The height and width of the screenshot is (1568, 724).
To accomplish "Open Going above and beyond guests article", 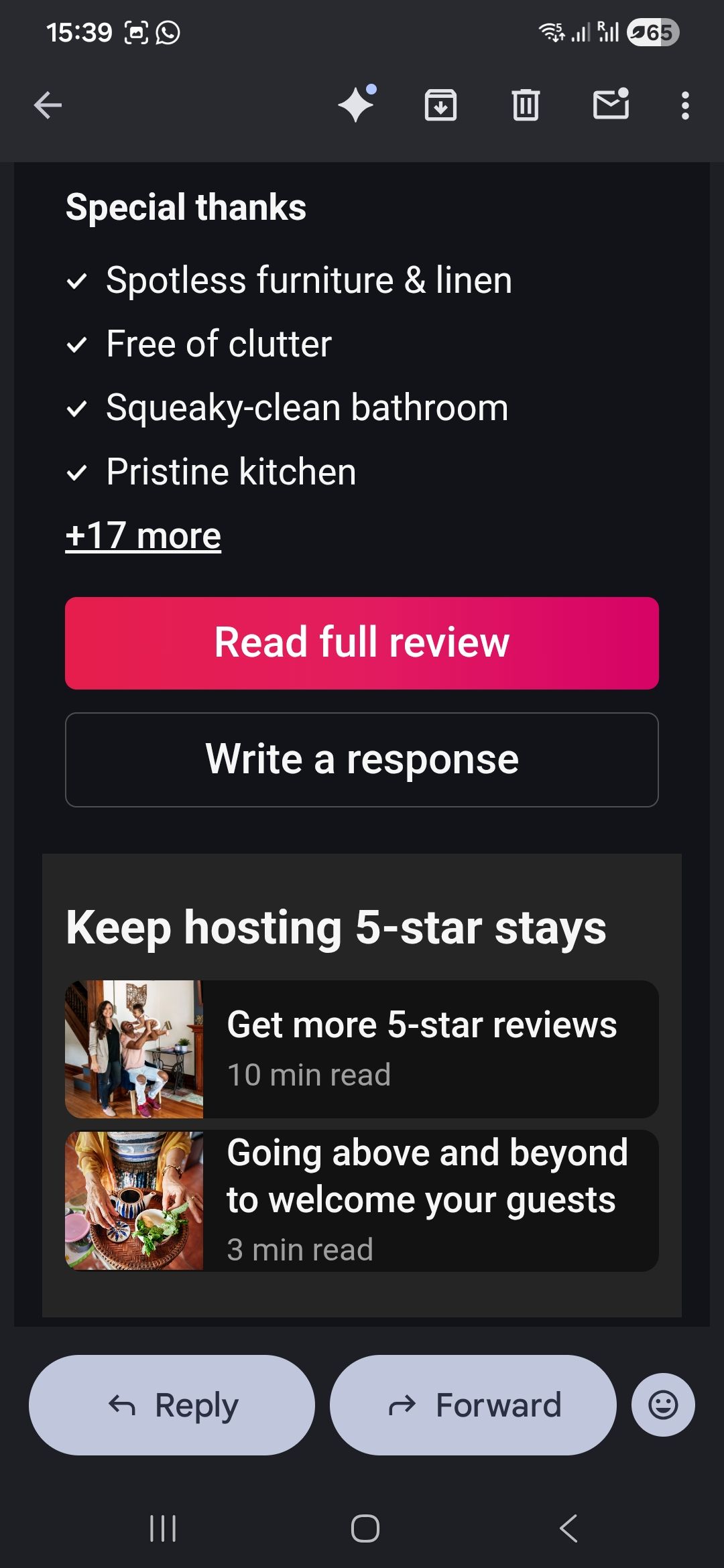I will 362,1200.
